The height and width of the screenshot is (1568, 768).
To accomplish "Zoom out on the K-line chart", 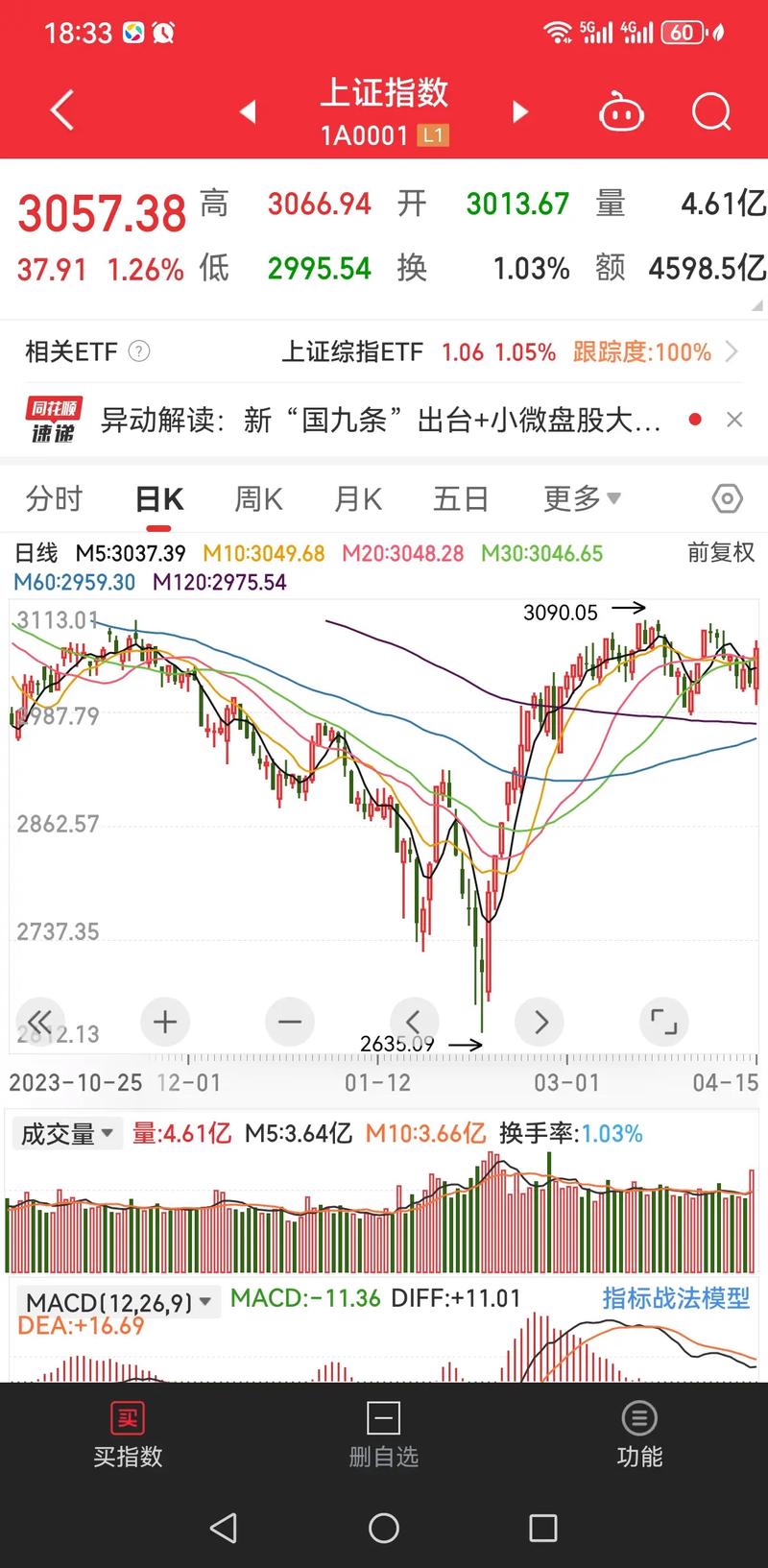I will pyautogui.click(x=289, y=1022).
